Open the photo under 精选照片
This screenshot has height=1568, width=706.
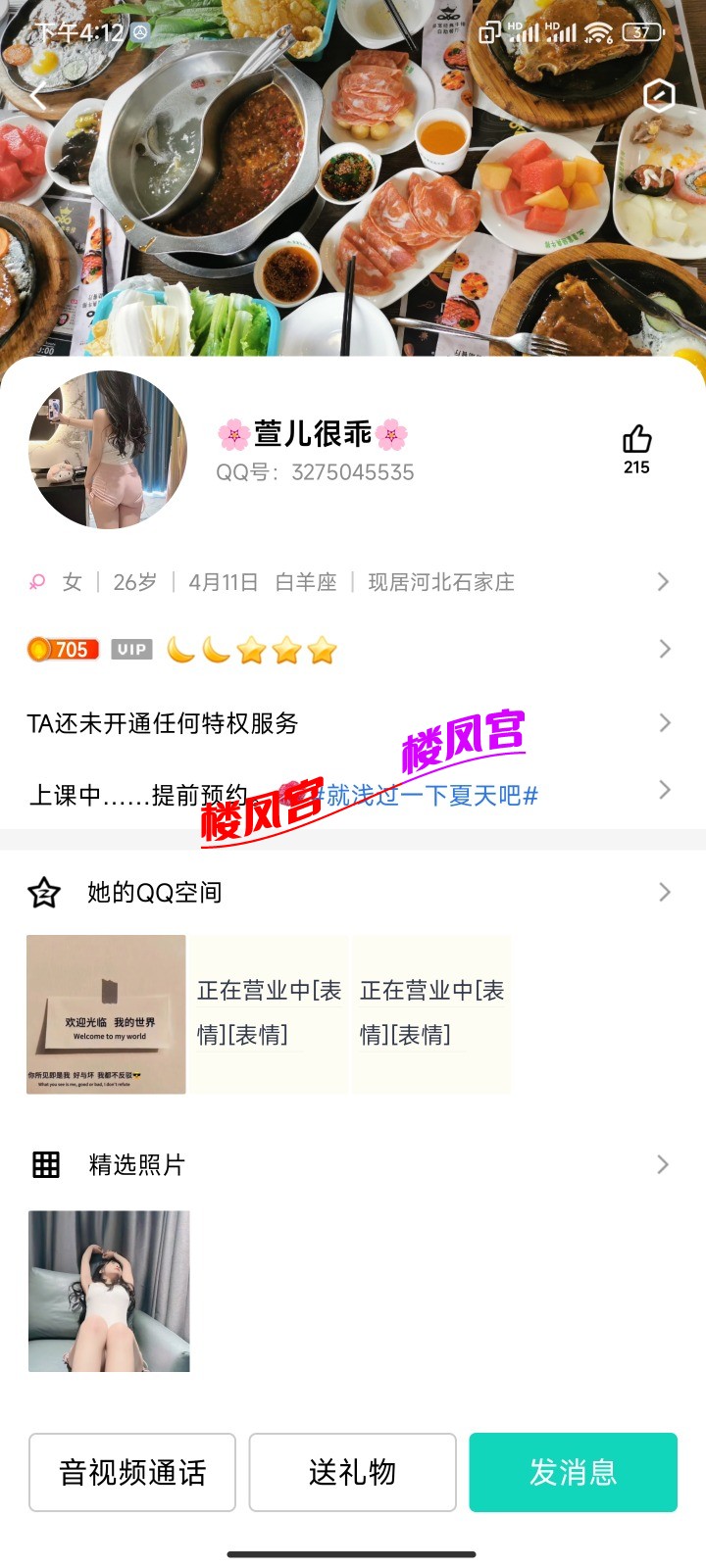tap(108, 1292)
